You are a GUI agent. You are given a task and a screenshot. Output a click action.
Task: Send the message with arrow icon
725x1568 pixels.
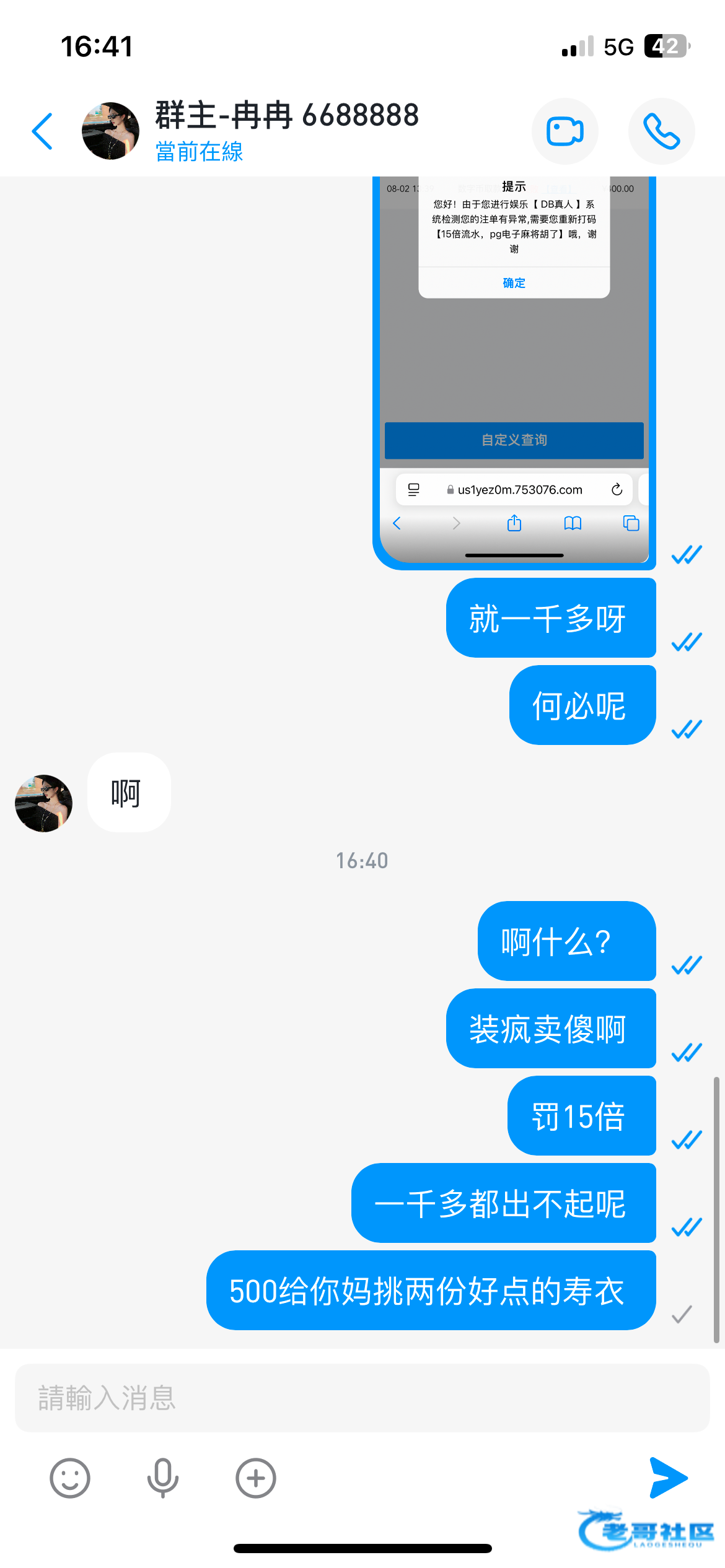(667, 1478)
